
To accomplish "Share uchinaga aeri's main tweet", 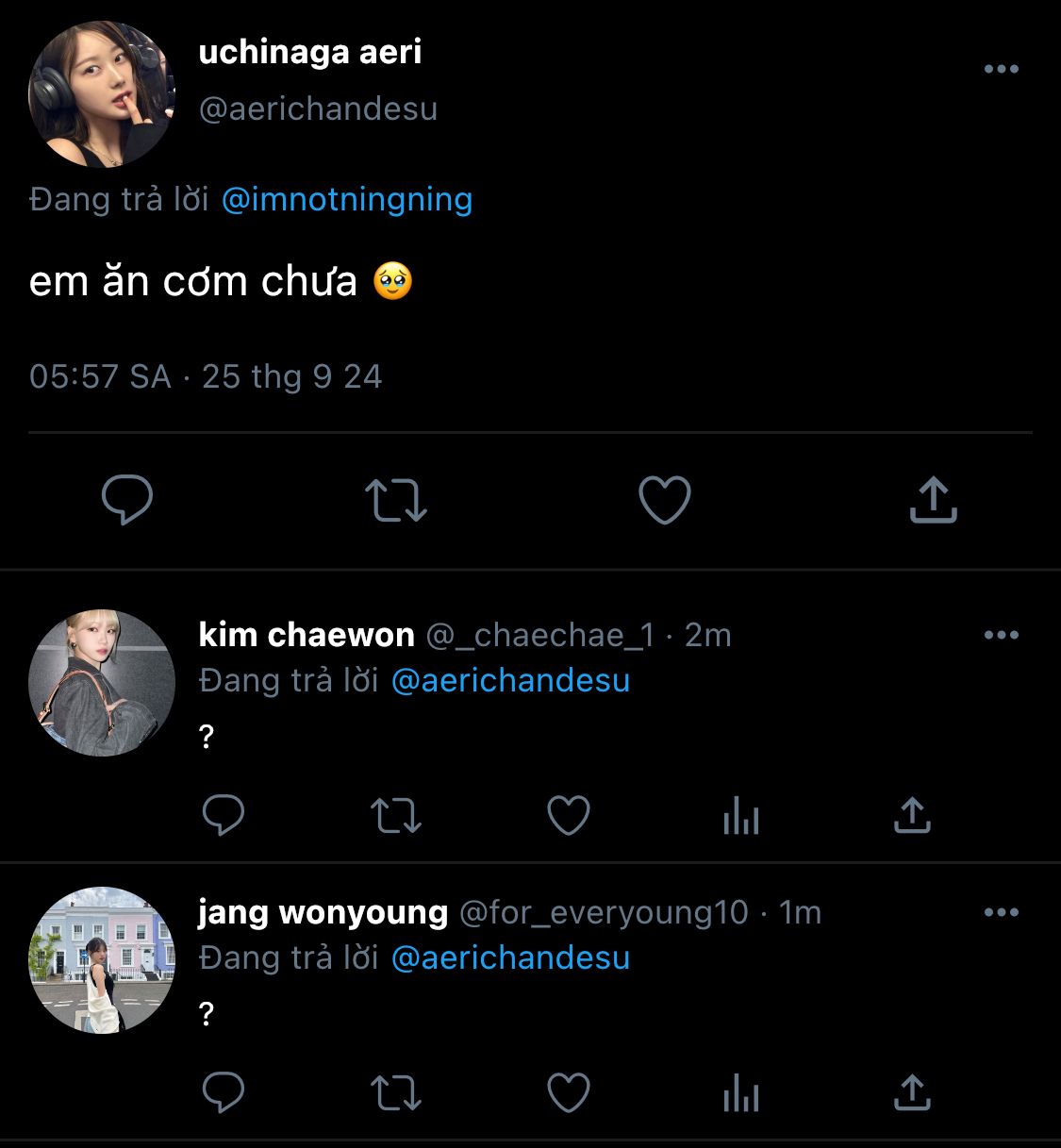I will (933, 500).
